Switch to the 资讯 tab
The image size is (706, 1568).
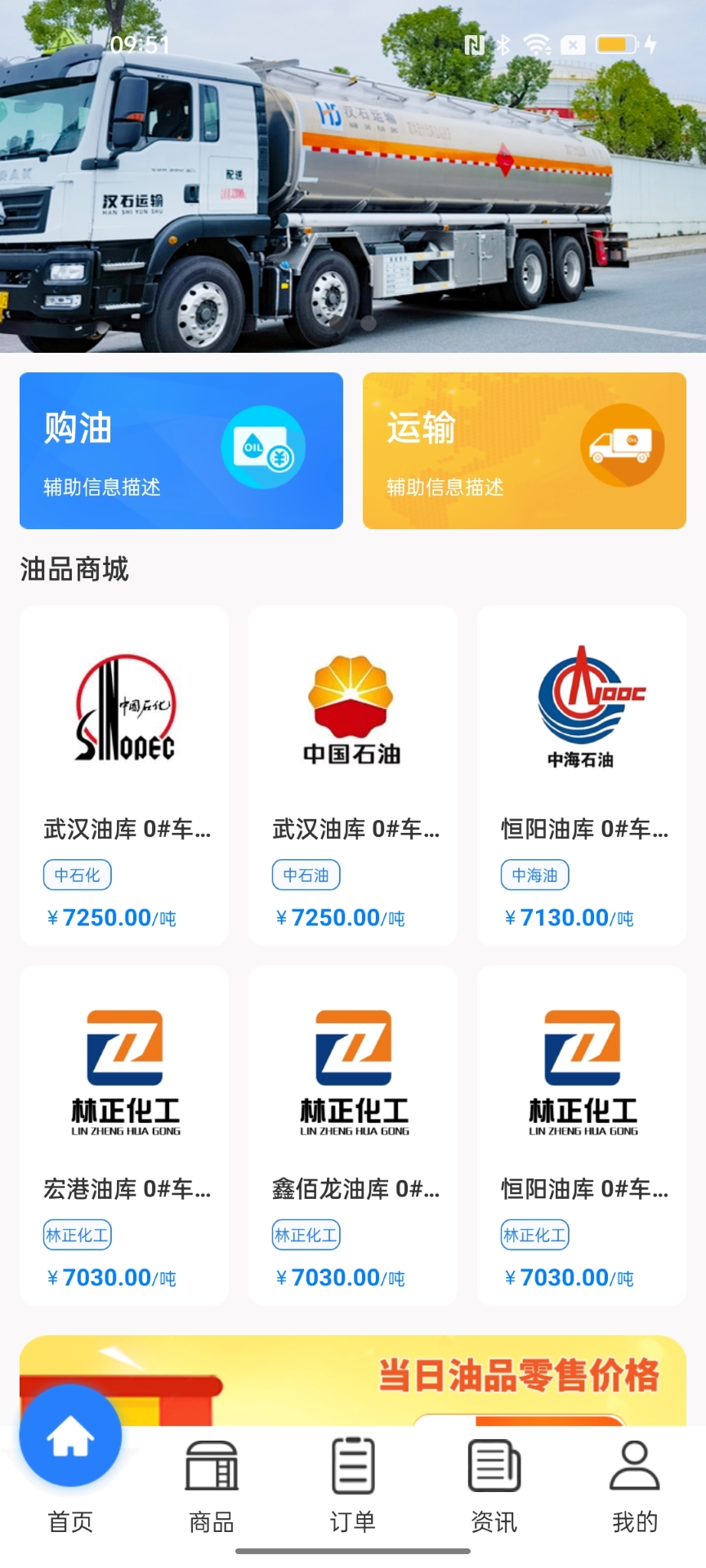[494, 1486]
